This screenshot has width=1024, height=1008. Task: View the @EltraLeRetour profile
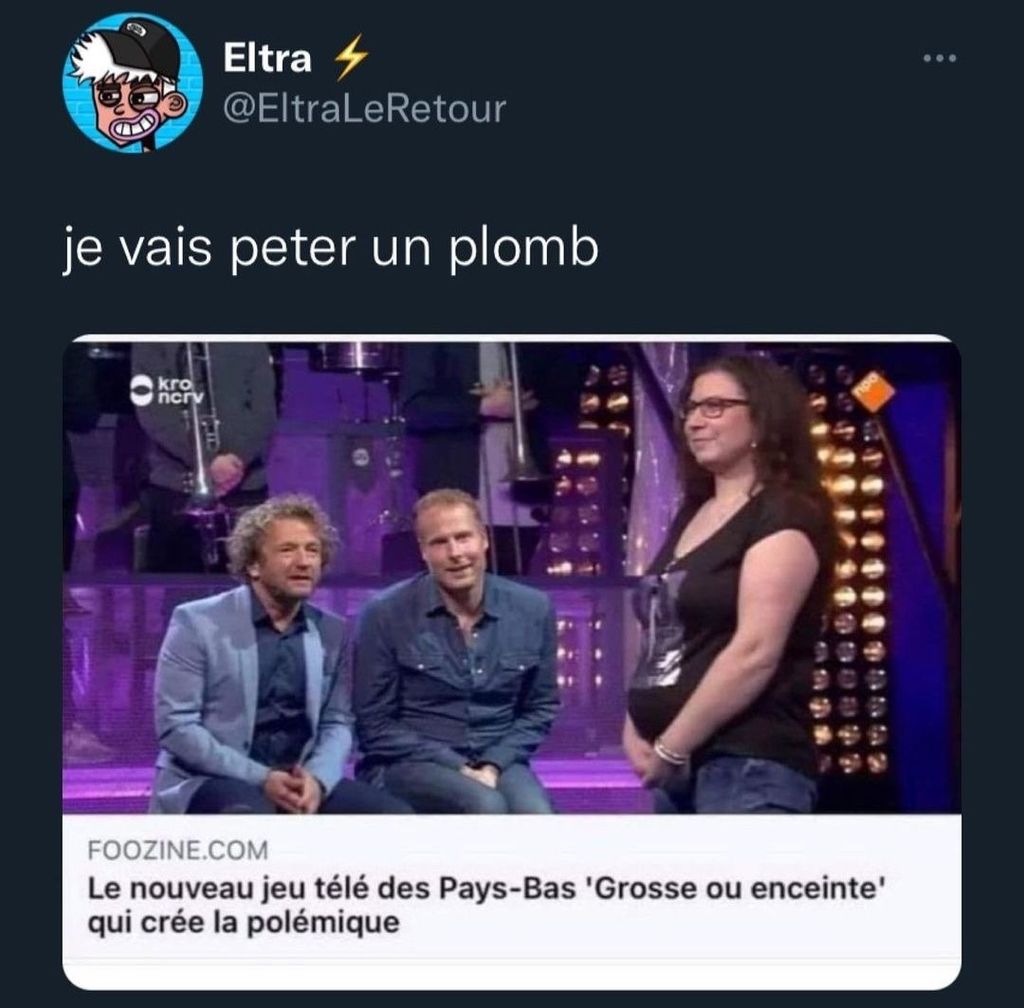click(364, 108)
